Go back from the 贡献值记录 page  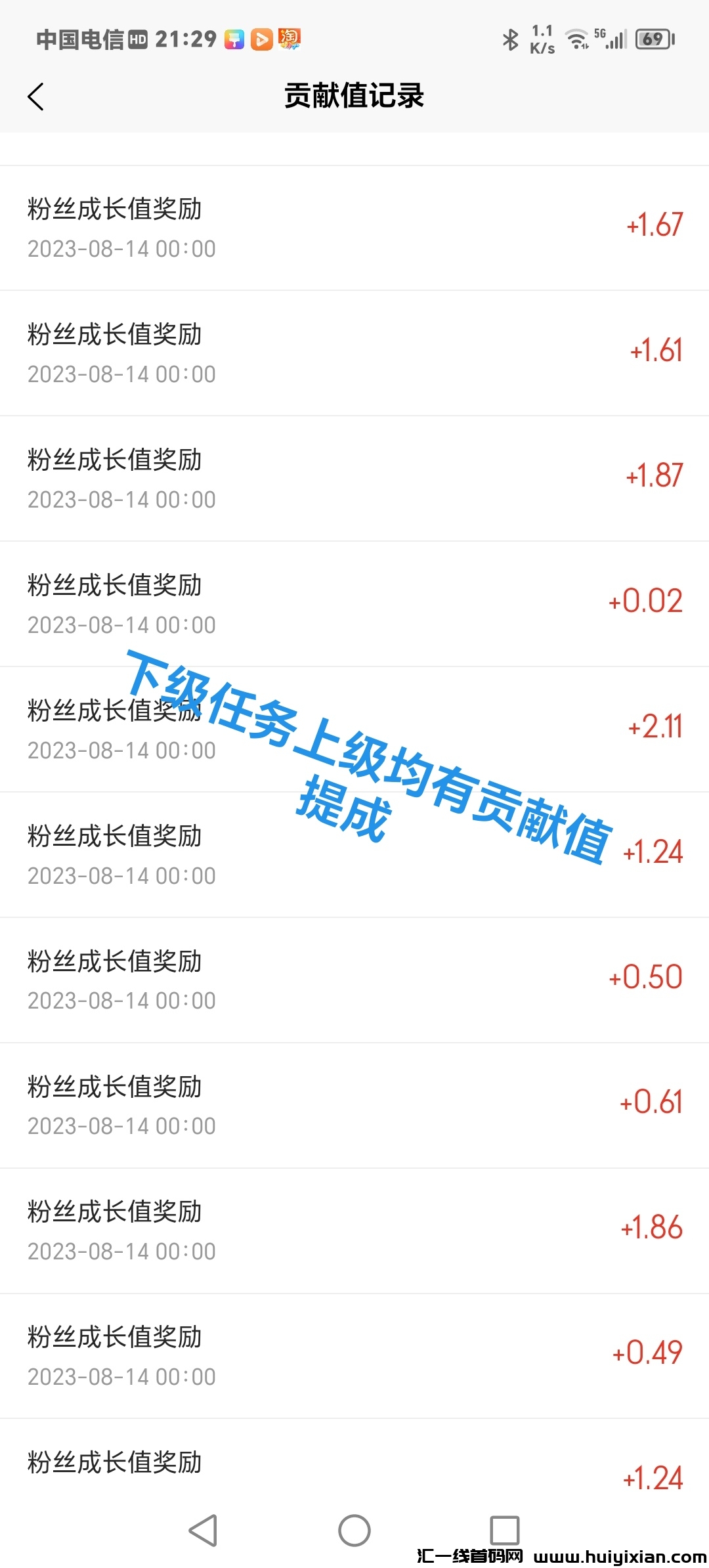[x=36, y=97]
